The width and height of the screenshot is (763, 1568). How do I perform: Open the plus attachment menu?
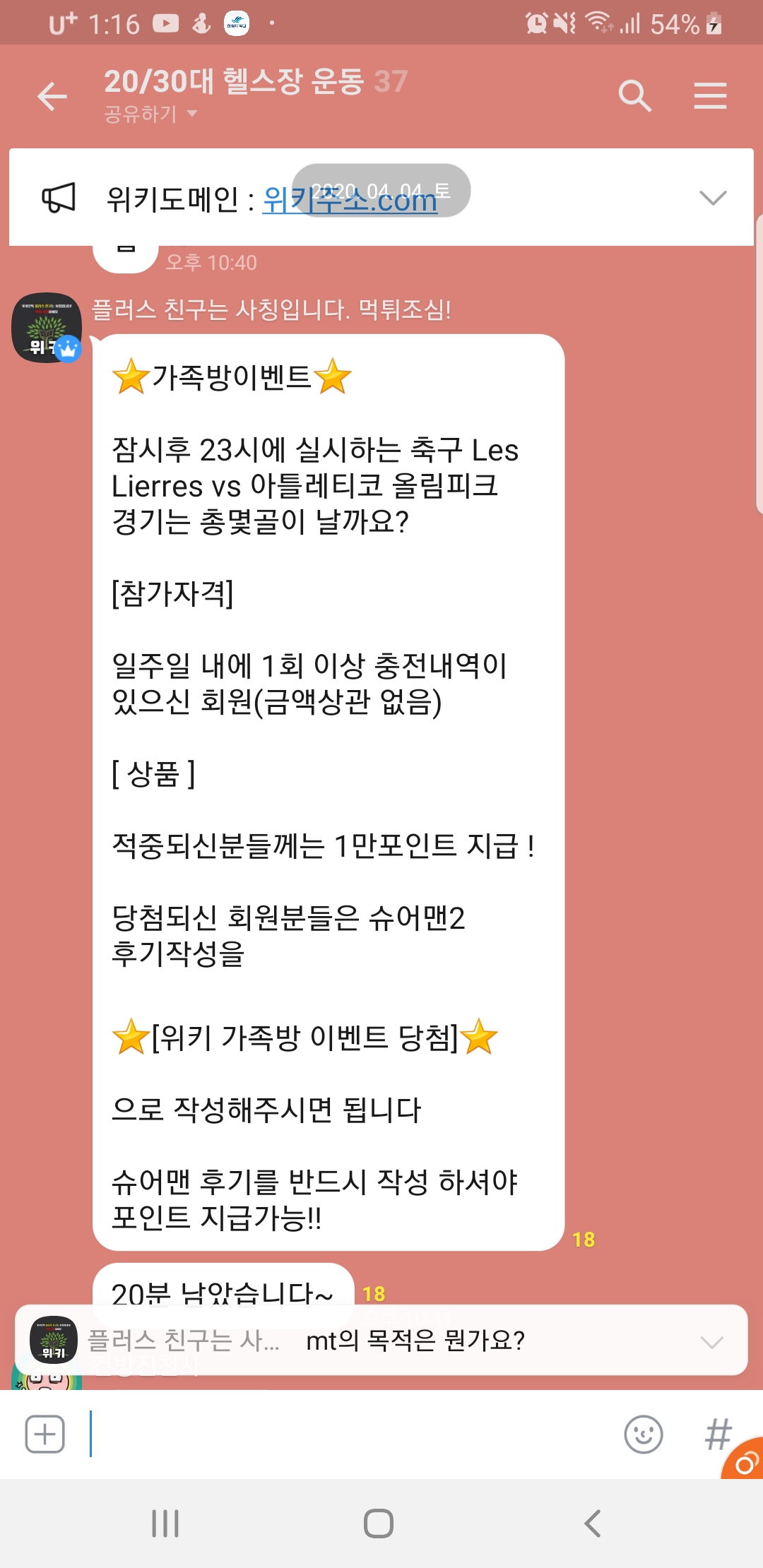[x=45, y=1434]
